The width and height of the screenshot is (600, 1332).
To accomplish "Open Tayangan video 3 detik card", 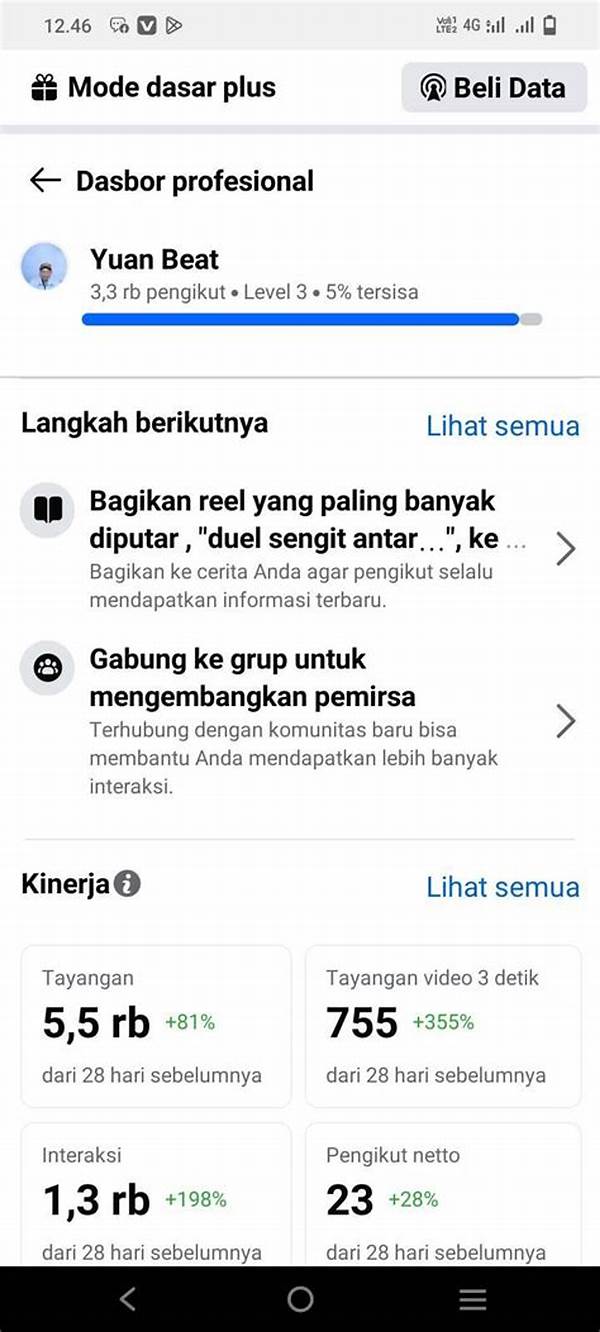I will pyautogui.click(x=442, y=1026).
